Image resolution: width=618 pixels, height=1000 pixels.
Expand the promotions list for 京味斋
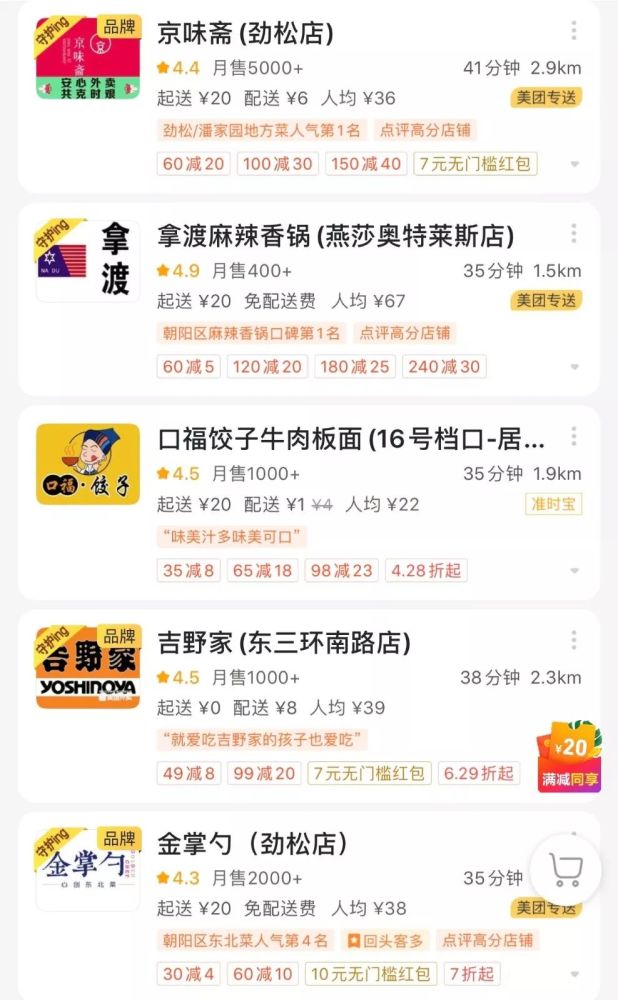tap(575, 164)
